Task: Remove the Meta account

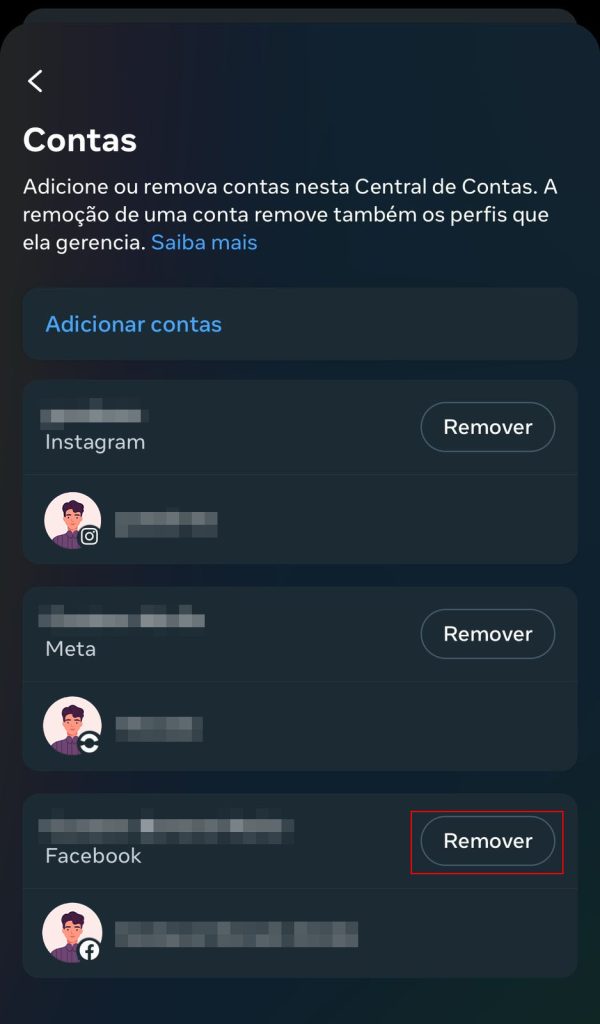Action: click(x=487, y=634)
